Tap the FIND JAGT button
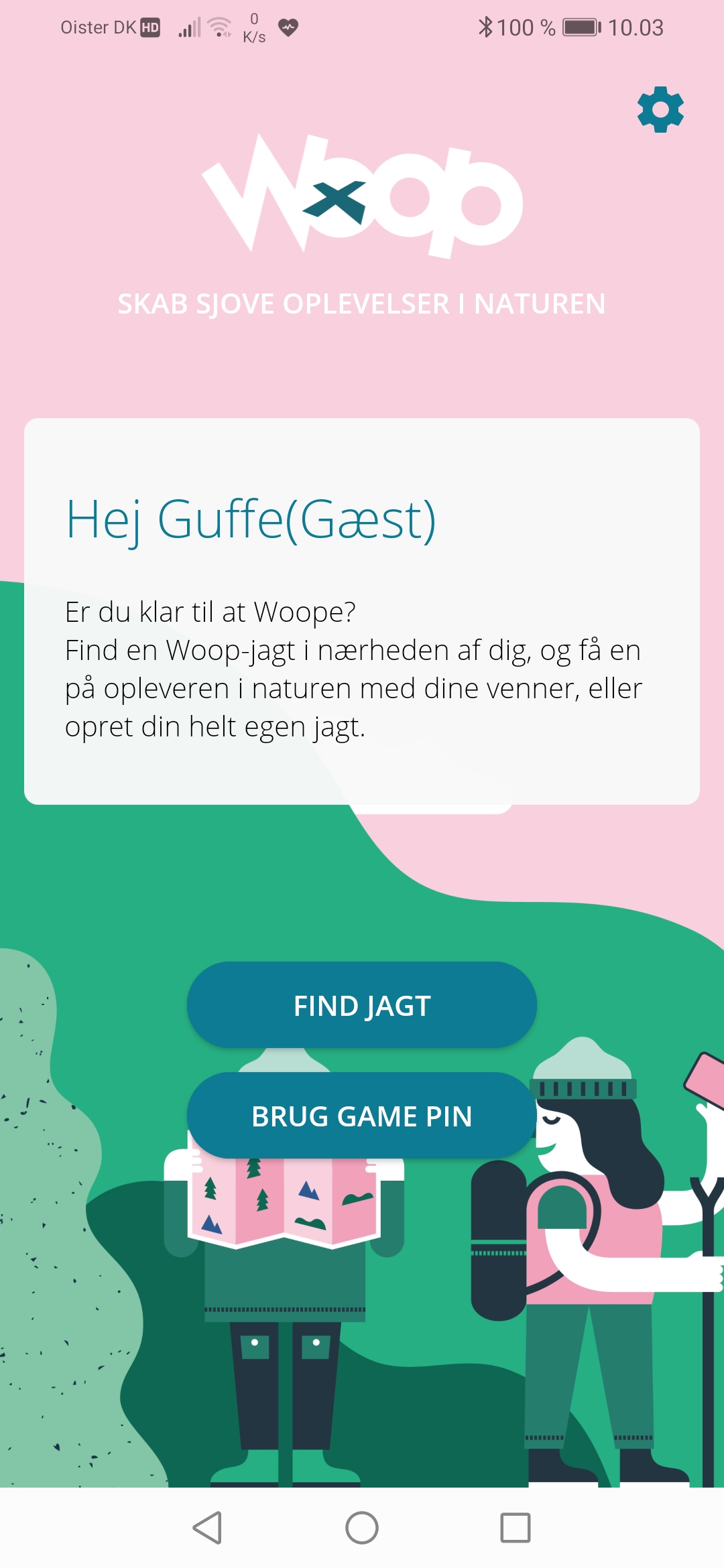Image resolution: width=724 pixels, height=1568 pixels. click(x=362, y=1005)
